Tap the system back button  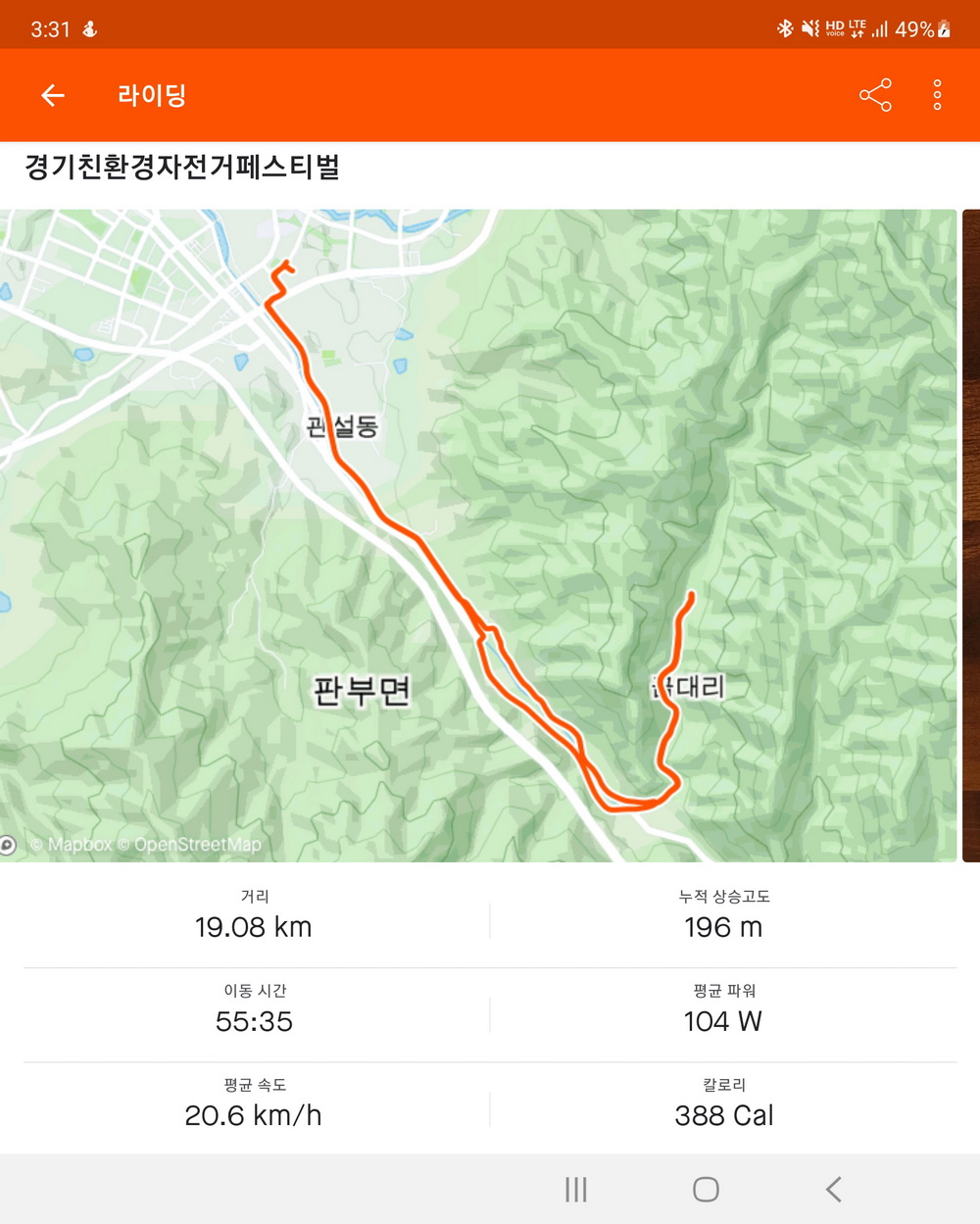point(834,1190)
